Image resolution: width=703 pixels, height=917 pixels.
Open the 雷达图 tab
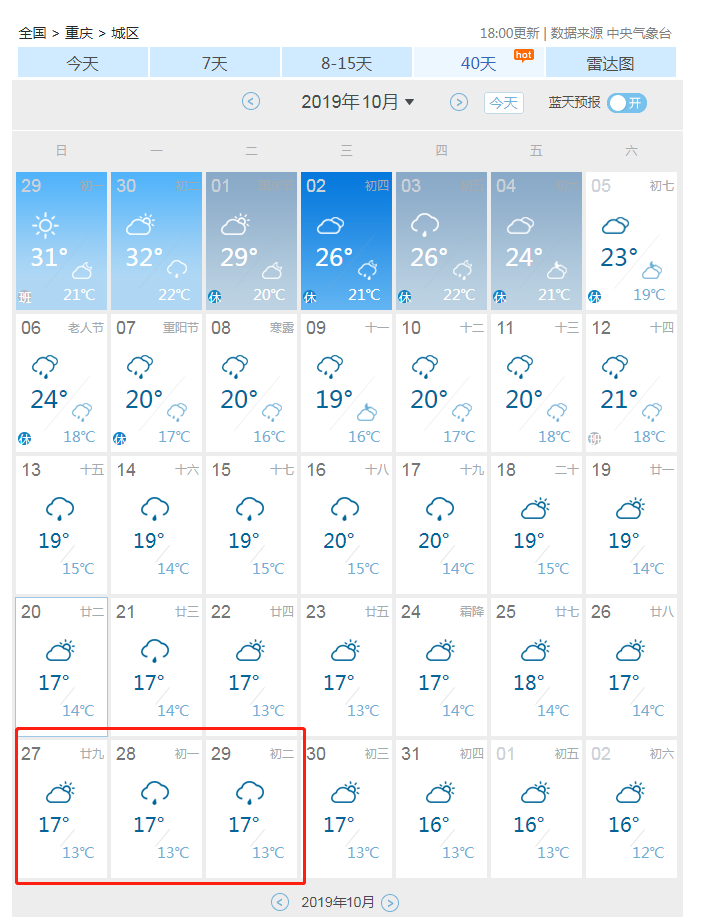[609, 63]
